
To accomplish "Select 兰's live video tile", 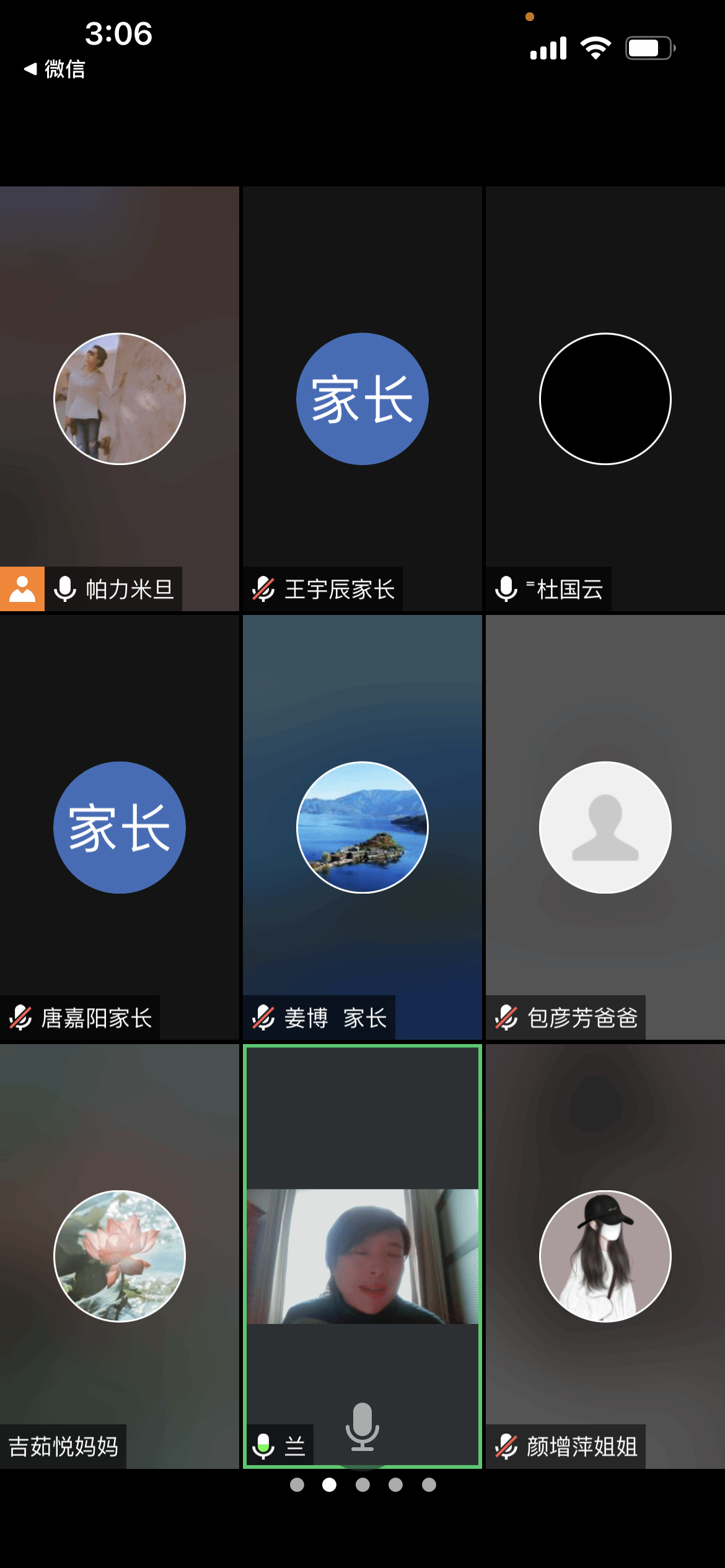I will (362, 1256).
